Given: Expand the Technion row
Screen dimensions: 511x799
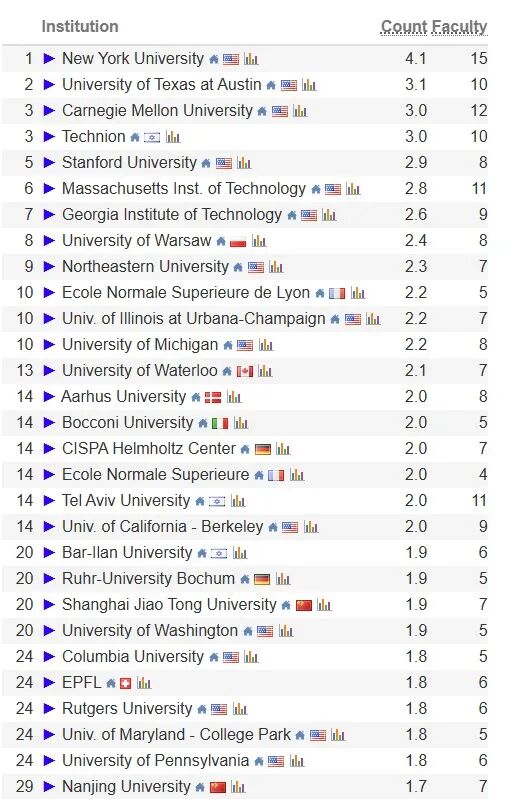Looking at the screenshot, I should (49, 137).
